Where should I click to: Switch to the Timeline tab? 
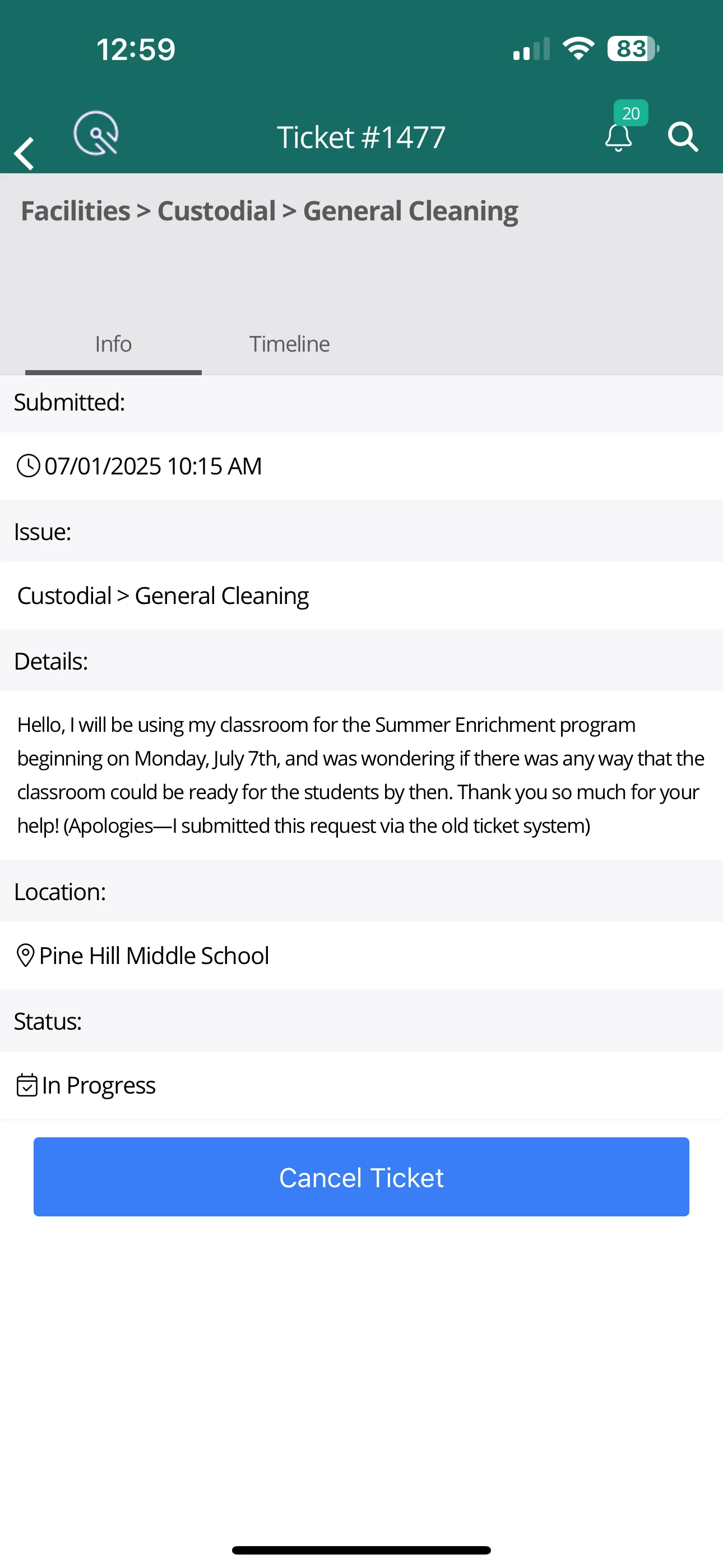tap(290, 344)
